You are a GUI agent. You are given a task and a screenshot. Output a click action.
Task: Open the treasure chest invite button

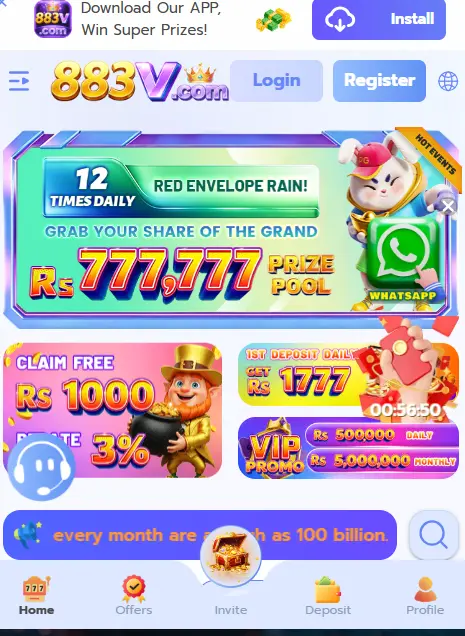click(230, 556)
